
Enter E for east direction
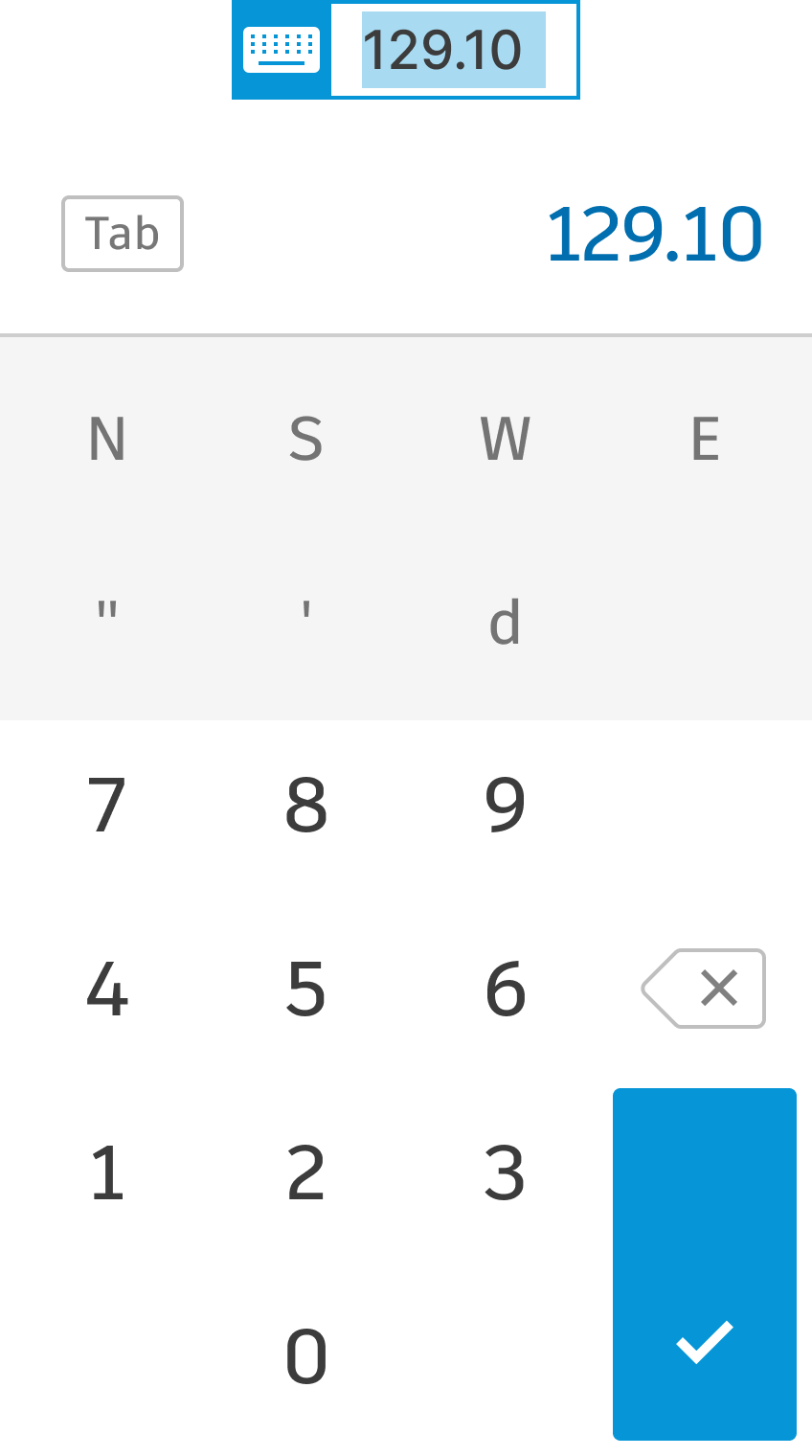705,439
